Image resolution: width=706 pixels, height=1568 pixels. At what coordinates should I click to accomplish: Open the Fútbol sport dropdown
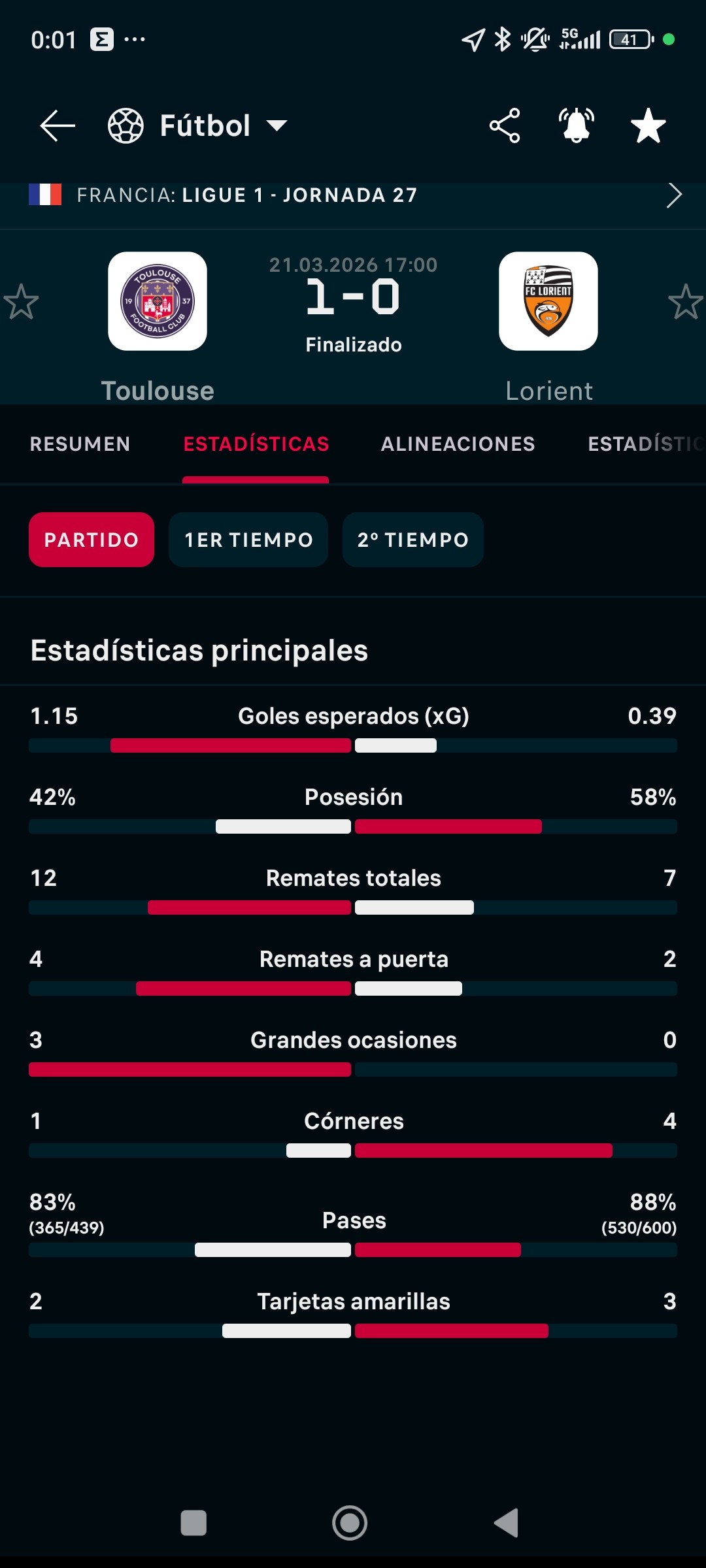(x=197, y=125)
